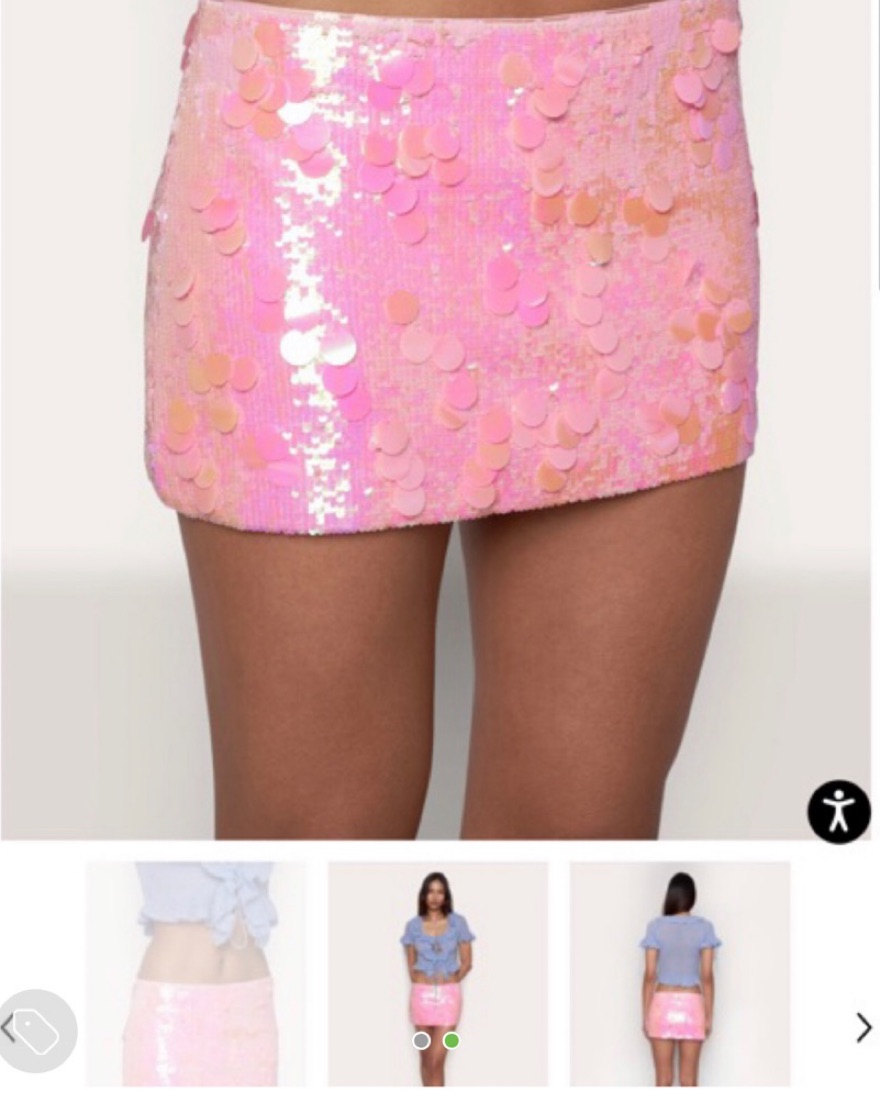Show the next gallery thumbnails
The height and width of the screenshot is (1098, 880).
[863, 1027]
